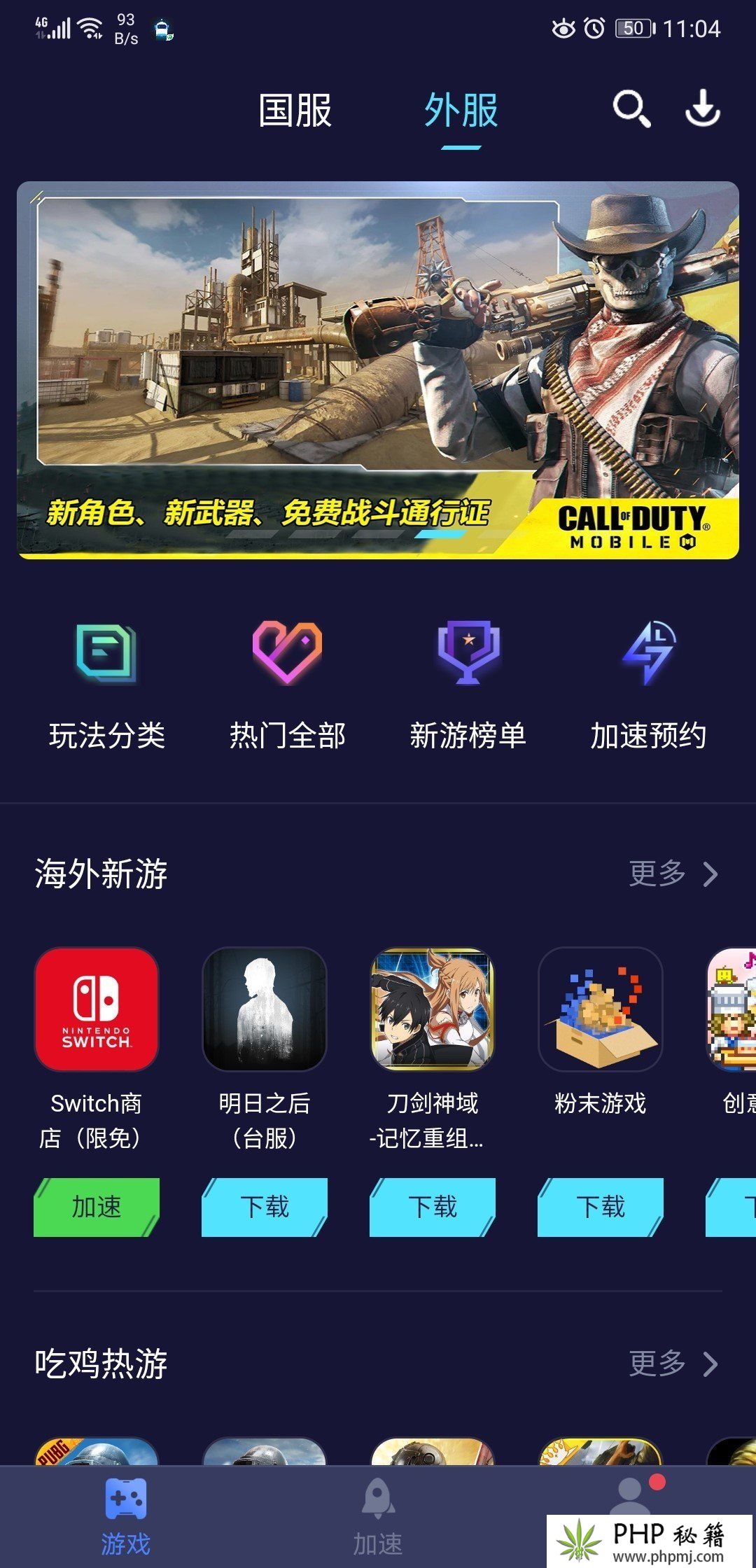Show more 吃鸡热游 games
The height and width of the screenshot is (1568, 756).
tap(673, 1364)
